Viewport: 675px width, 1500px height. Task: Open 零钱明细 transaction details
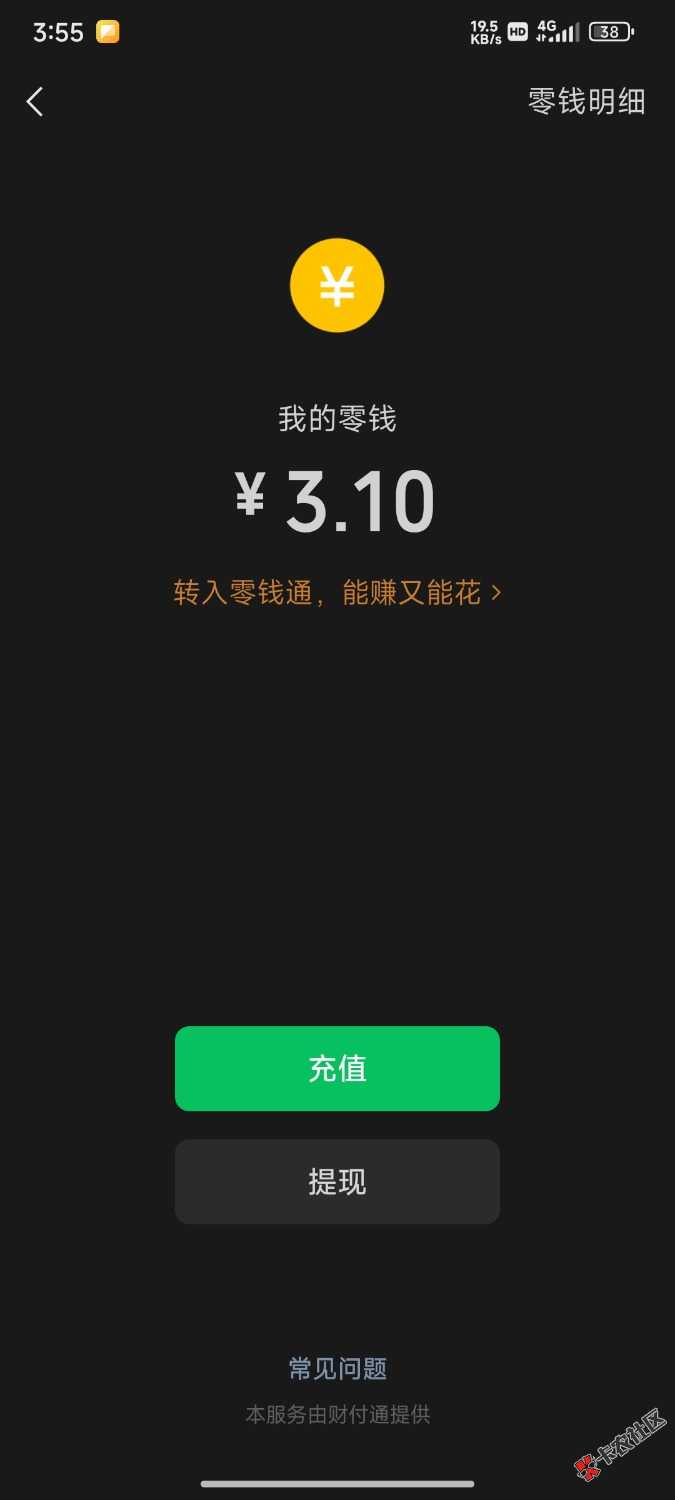(586, 101)
